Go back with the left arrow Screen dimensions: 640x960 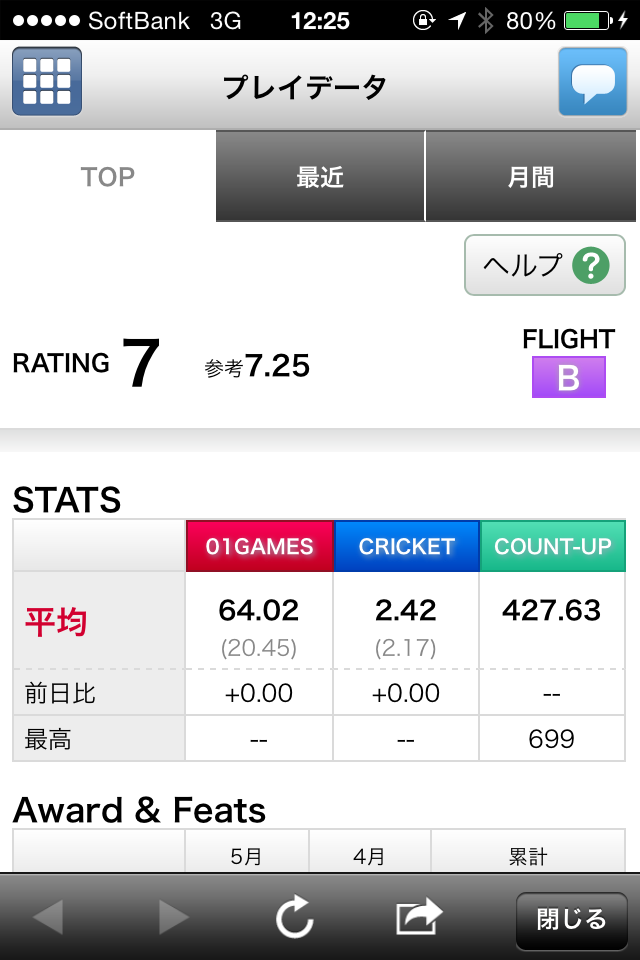(x=48, y=917)
